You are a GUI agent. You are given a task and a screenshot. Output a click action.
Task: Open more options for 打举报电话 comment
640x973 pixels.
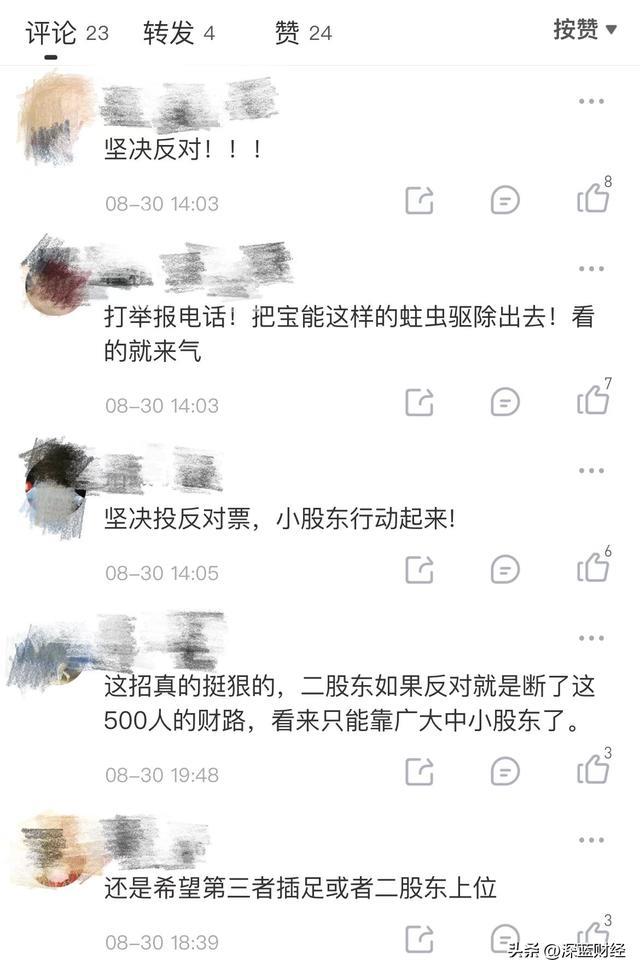coord(591,269)
